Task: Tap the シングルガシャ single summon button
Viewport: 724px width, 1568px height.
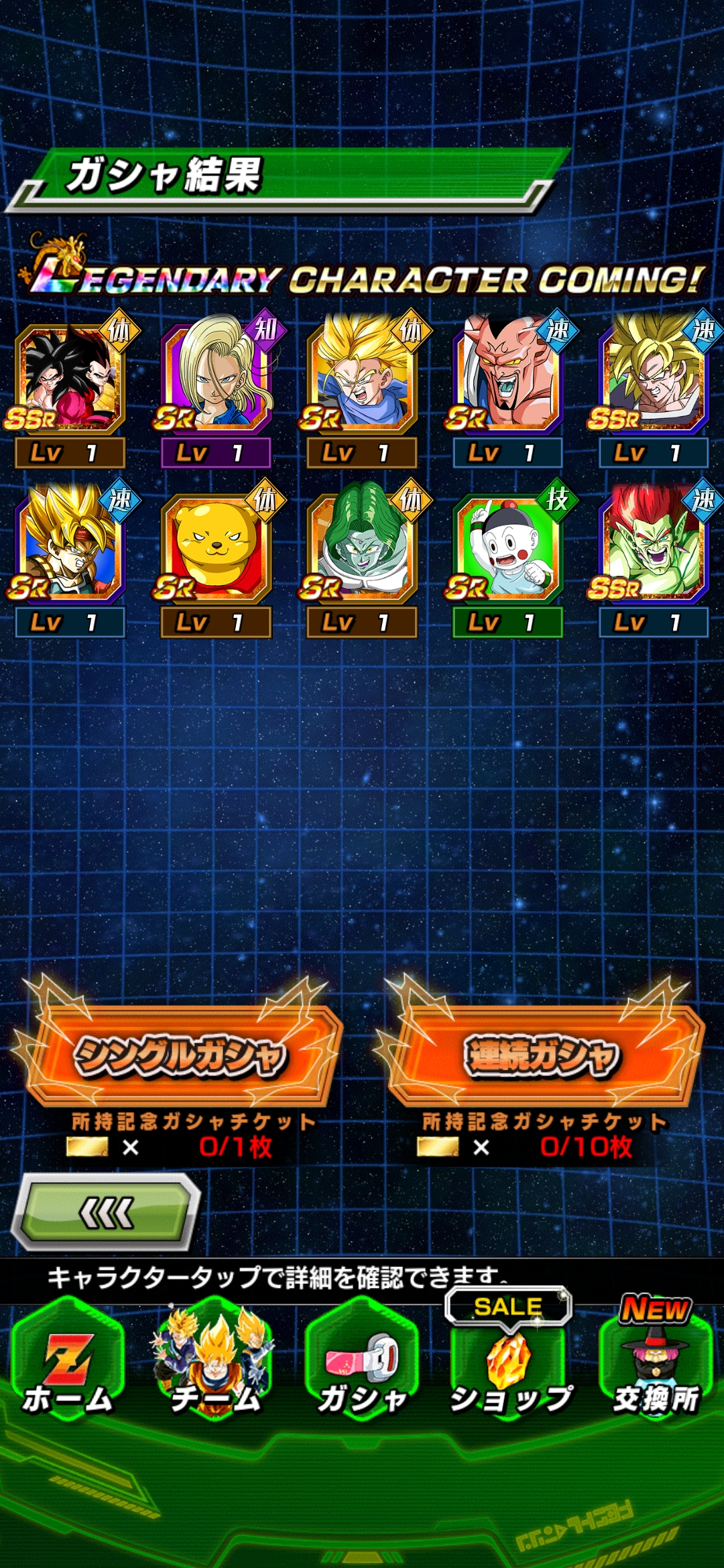Action: pyautogui.click(x=180, y=1056)
